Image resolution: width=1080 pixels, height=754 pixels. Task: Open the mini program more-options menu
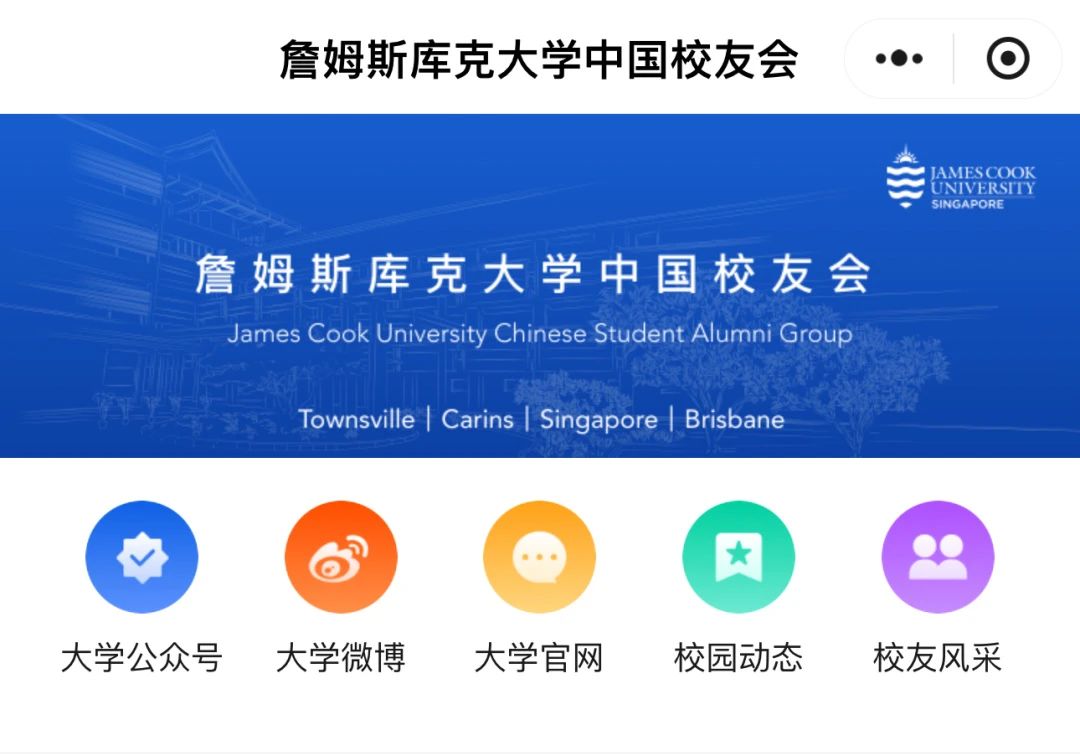click(899, 59)
